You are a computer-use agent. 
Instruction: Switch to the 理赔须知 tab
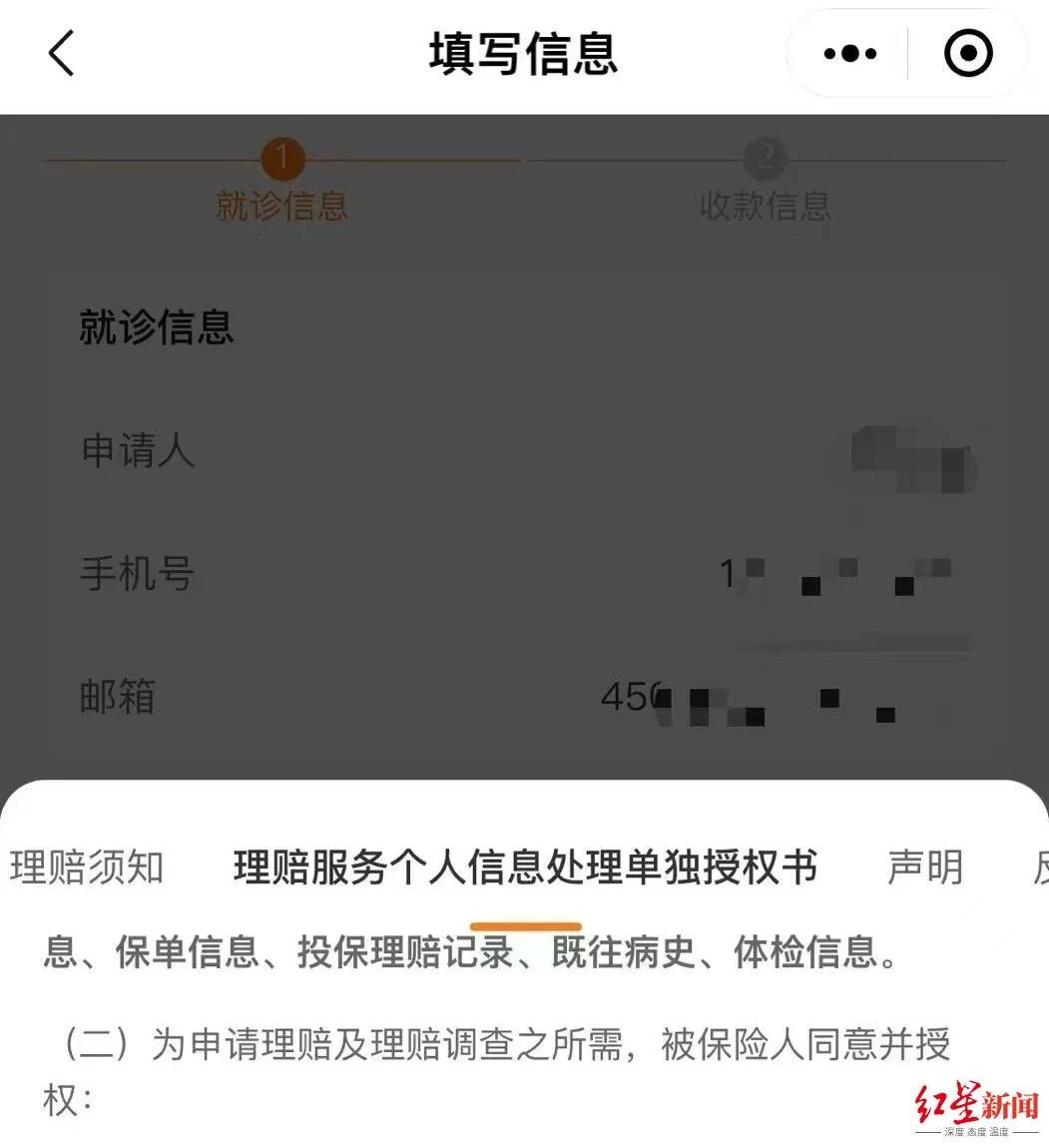pos(87,866)
